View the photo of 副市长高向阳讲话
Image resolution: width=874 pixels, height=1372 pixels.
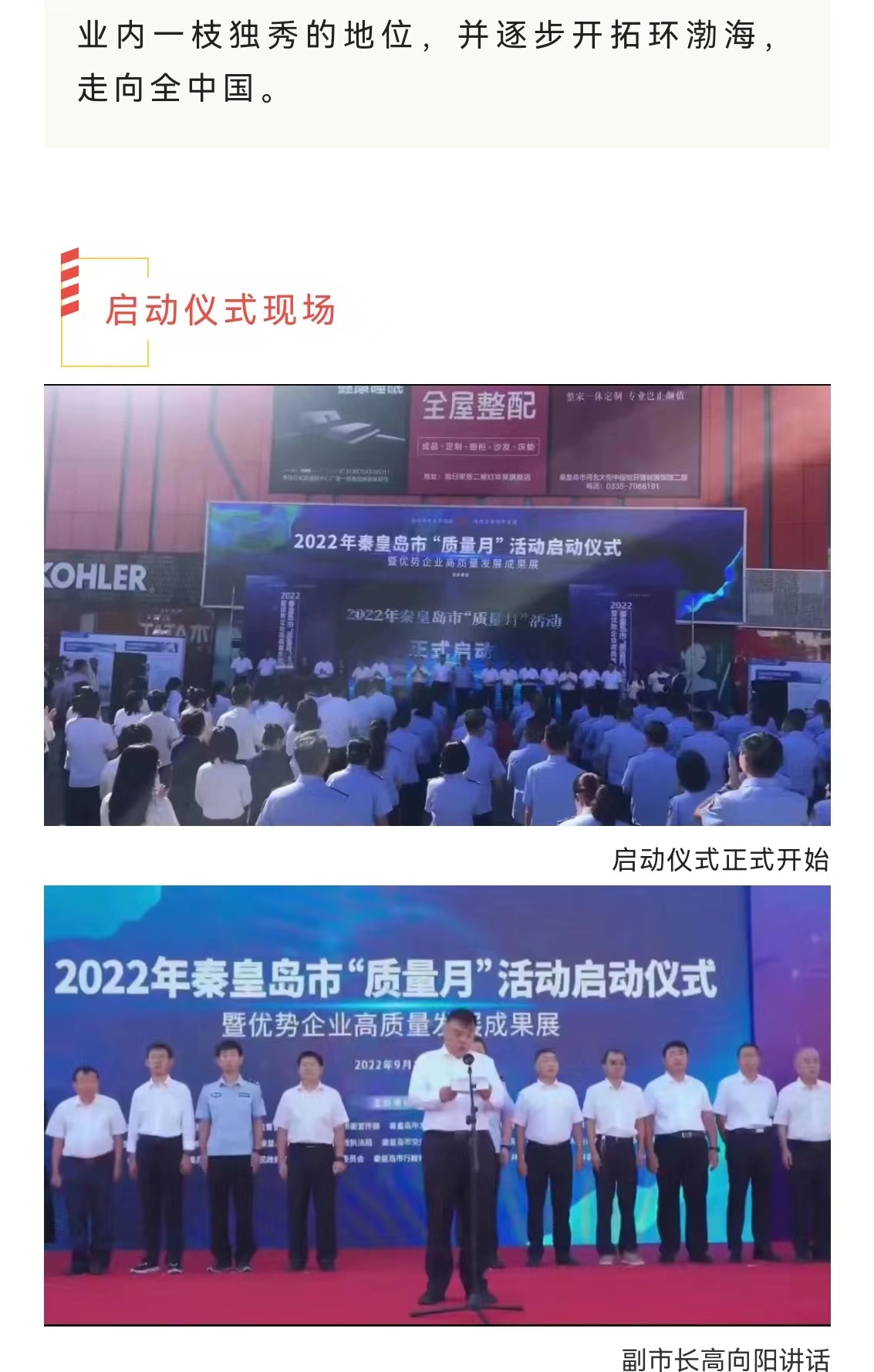pyautogui.click(x=437, y=1104)
